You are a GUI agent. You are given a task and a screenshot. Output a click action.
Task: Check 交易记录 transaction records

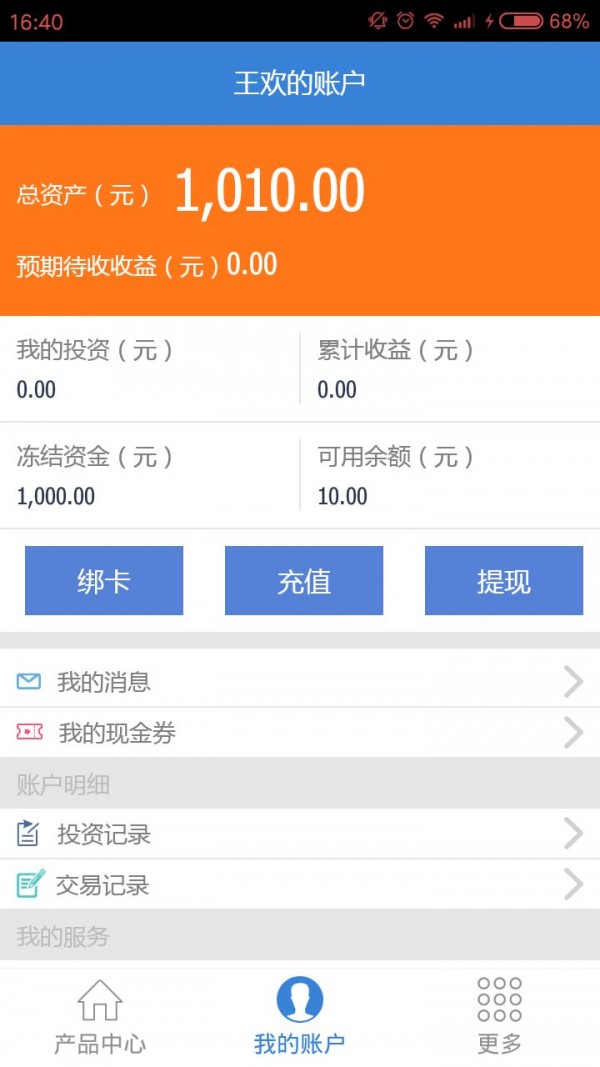[x=300, y=885]
